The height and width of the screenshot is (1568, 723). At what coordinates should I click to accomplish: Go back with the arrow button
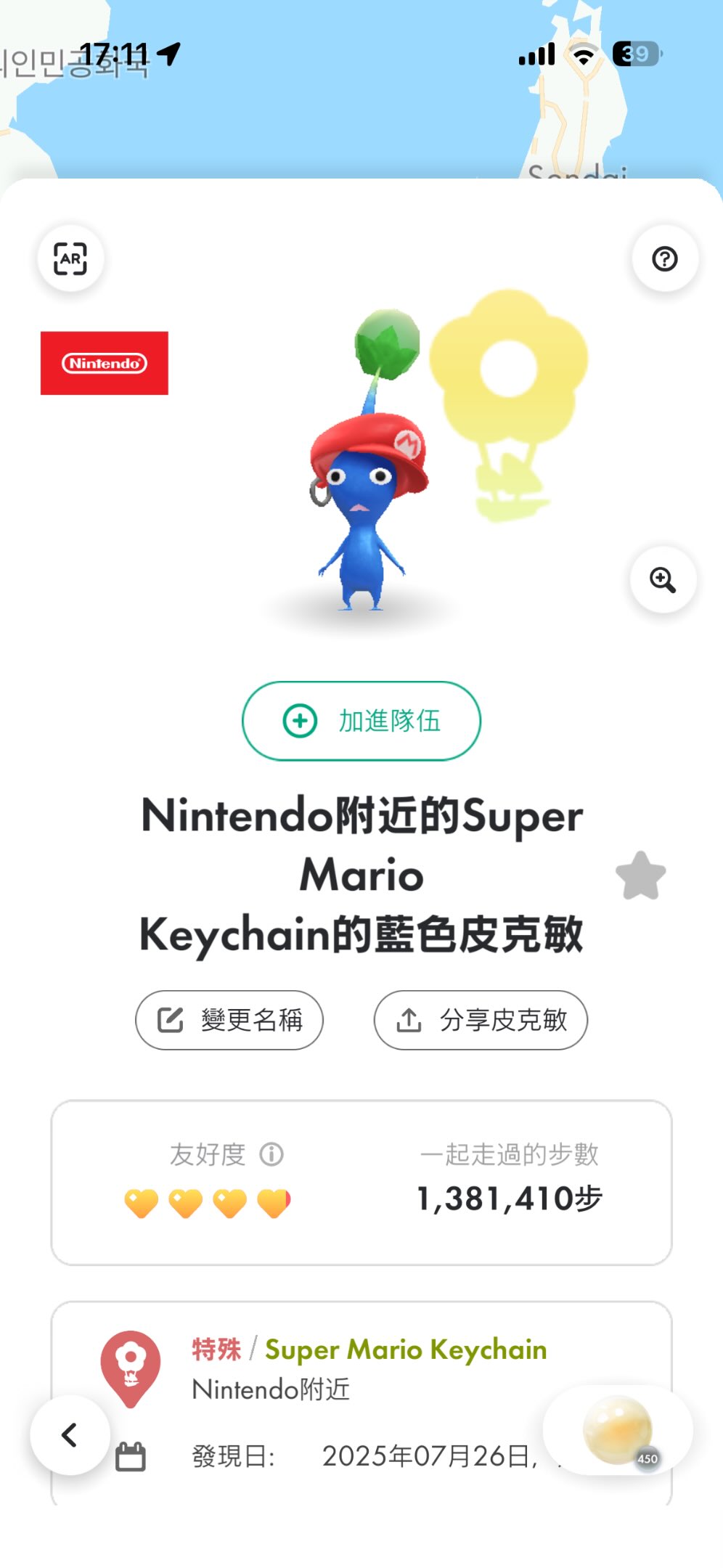tap(70, 1434)
